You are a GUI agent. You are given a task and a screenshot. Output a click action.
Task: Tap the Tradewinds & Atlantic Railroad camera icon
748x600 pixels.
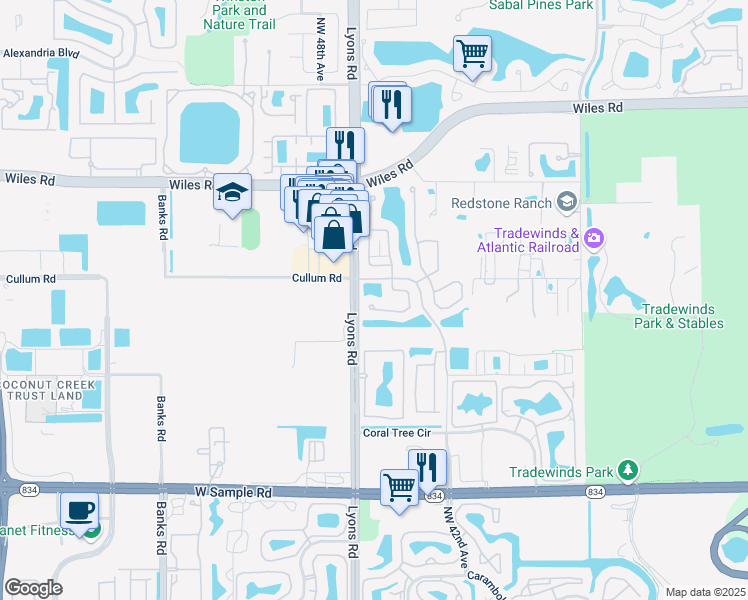coord(594,238)
